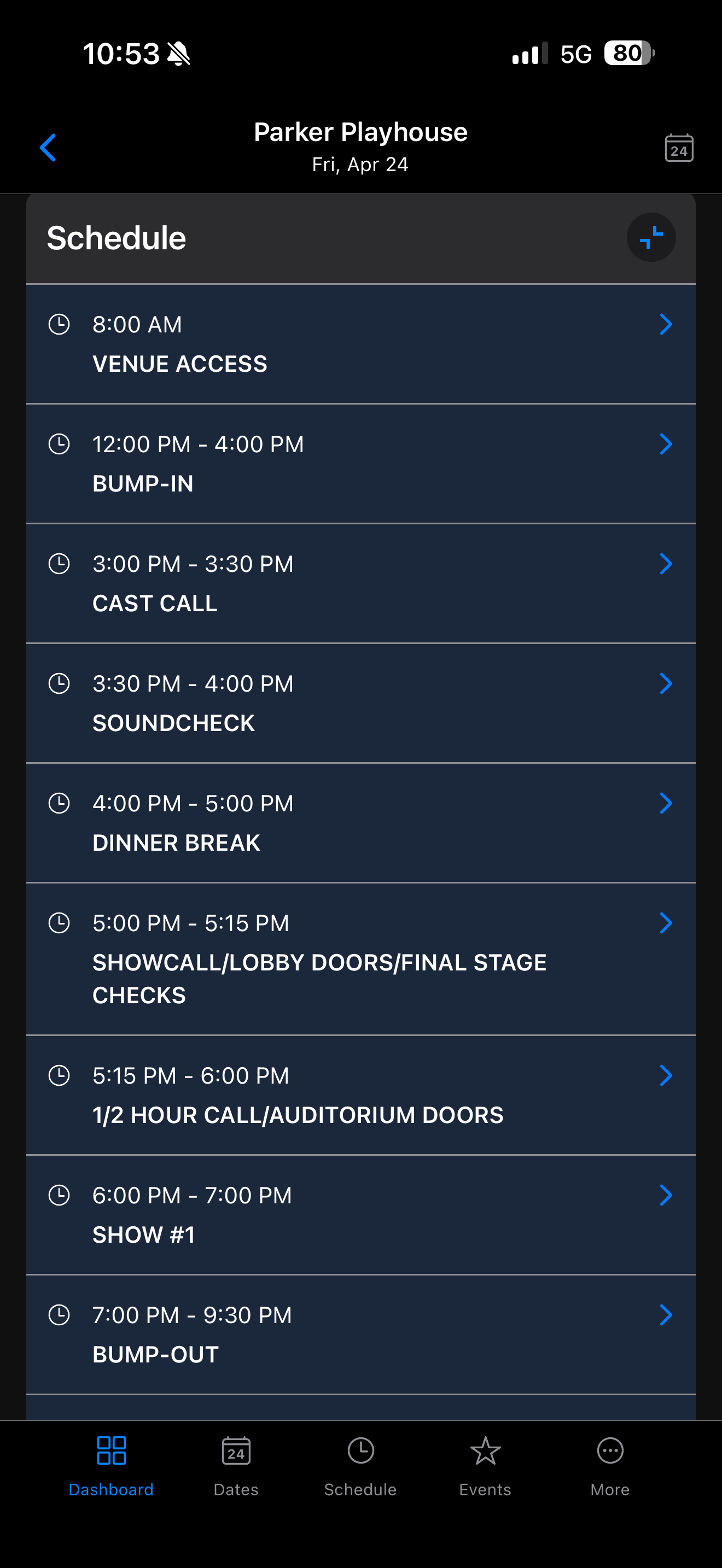Select the Soundcheck schedule row

click(360, 703)
